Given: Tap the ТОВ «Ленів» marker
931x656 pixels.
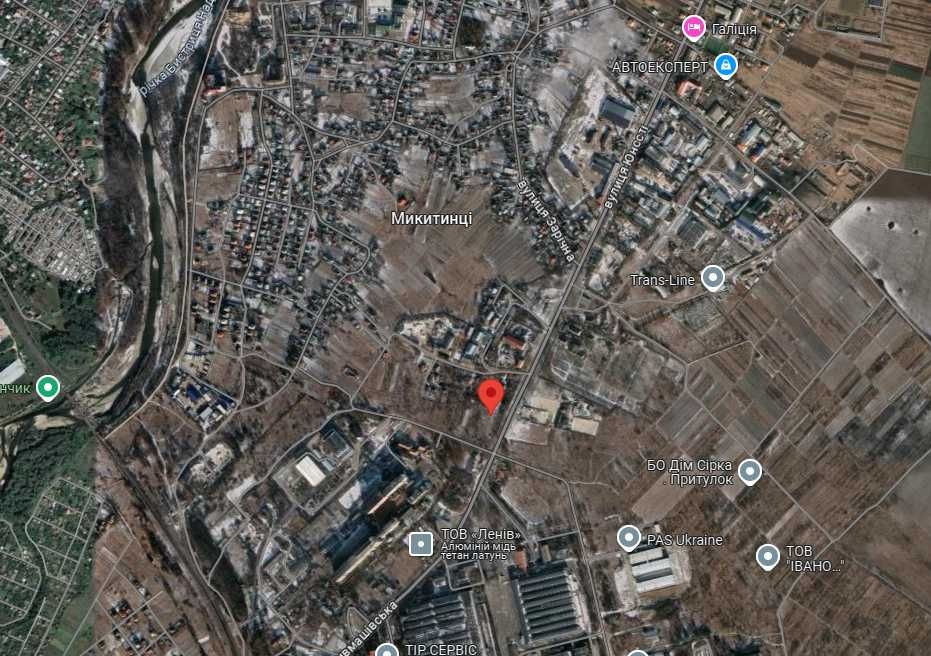Looking at the screenshot, I should pyautogui.click(x=421, y=544).
